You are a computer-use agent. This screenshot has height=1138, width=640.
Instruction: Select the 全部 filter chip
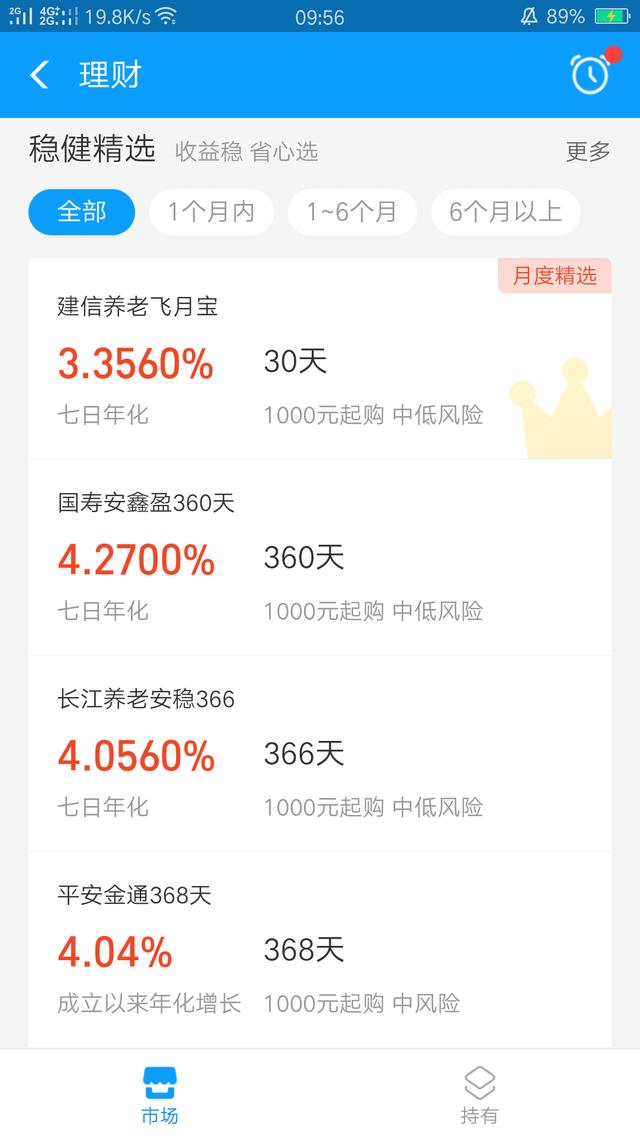click(x=82, y=212)
